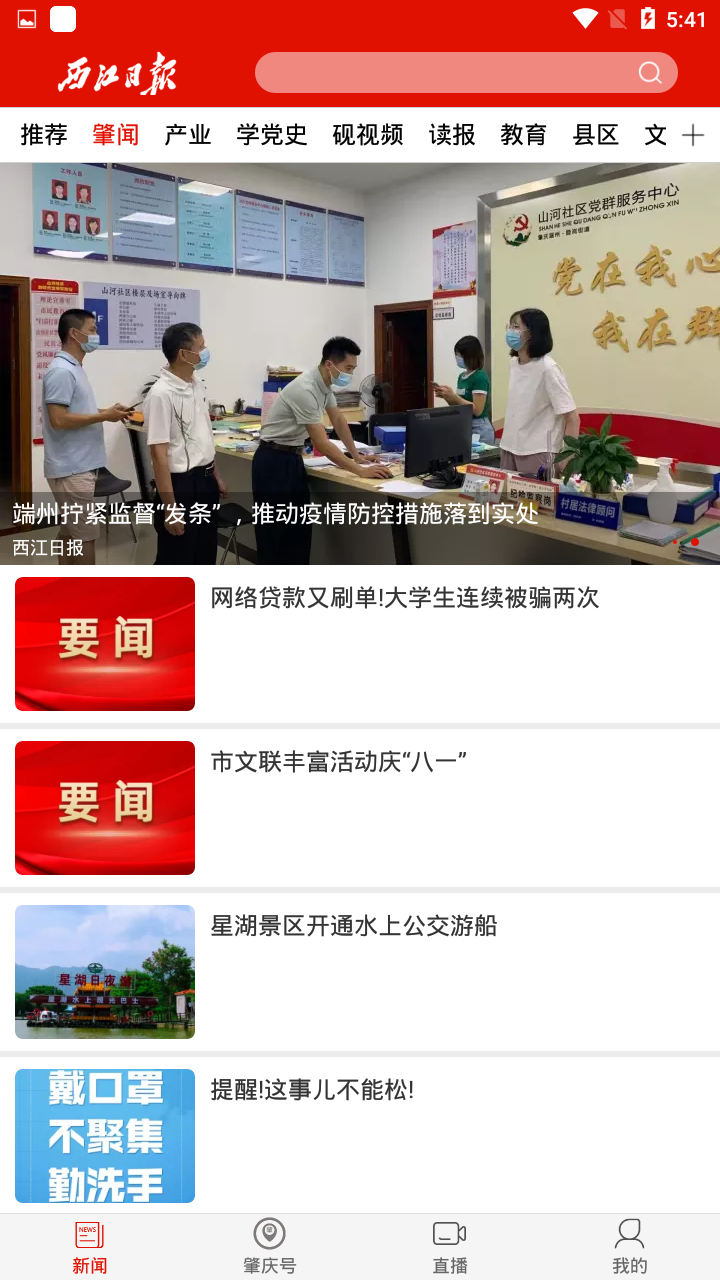This screenshot has height=1280, width=720.
Task: Switch to the 学党史 tab
Action: coord(270,134)
